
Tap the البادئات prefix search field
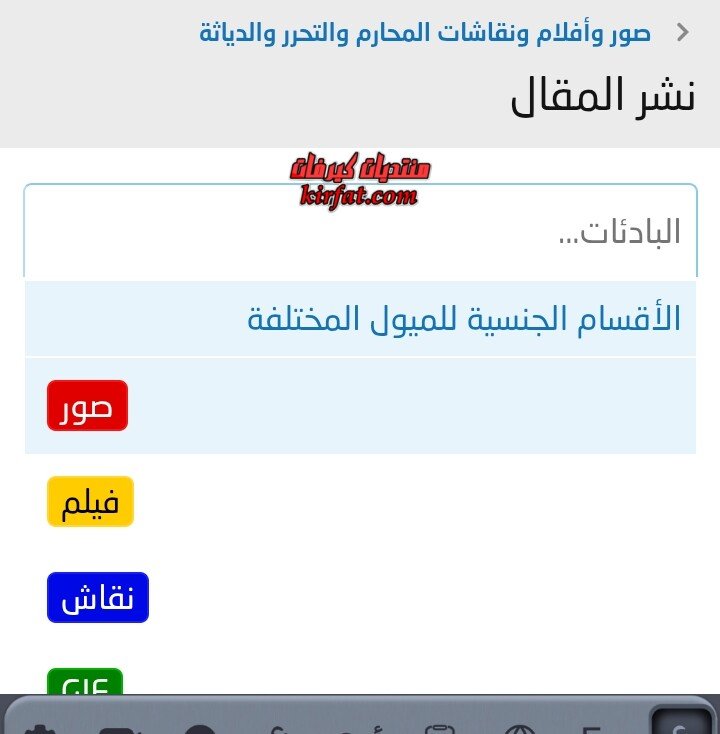pos(360,233)
